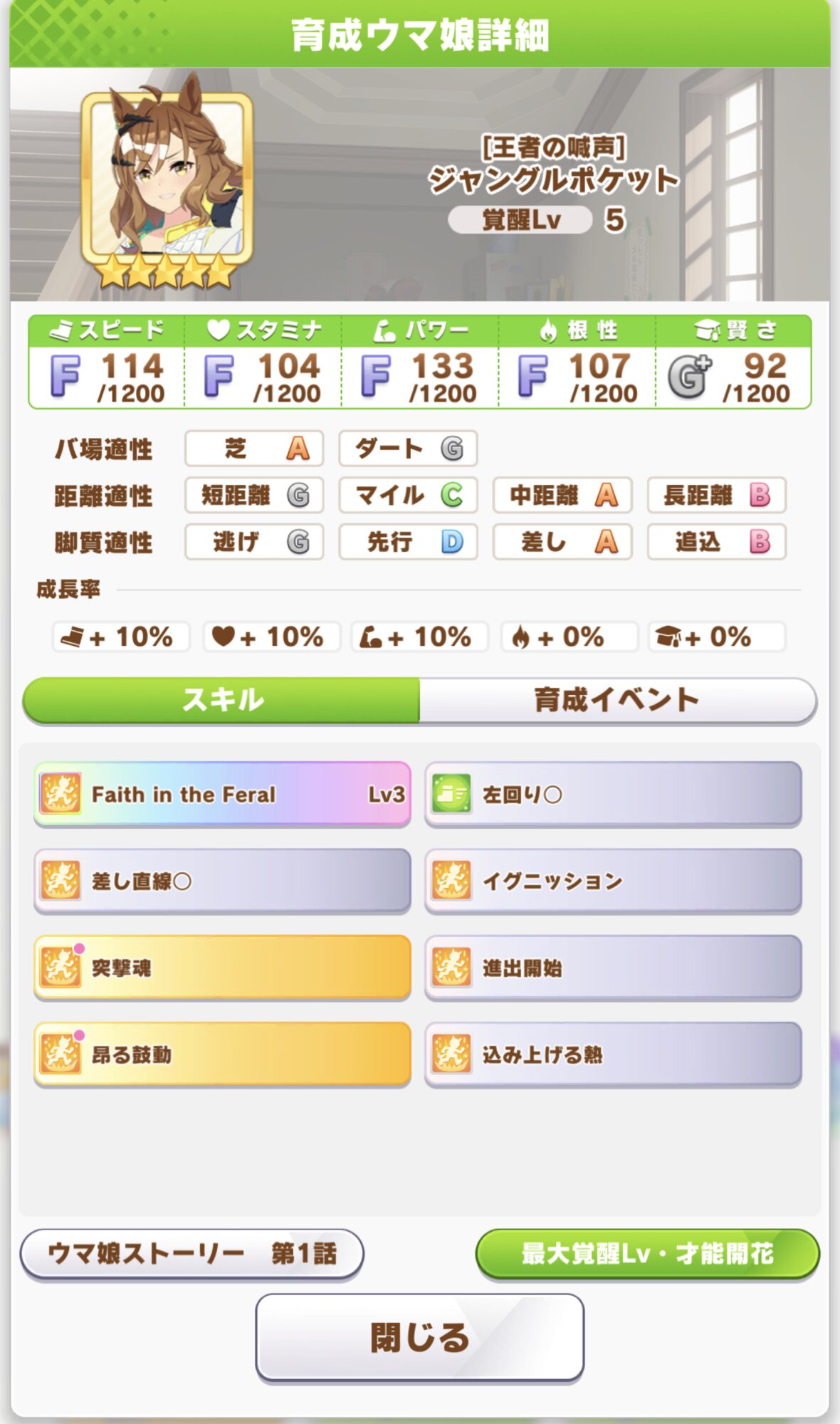840x1424 pixels.
Task: Switch to the スキル tab
Action: click(221, 700)
